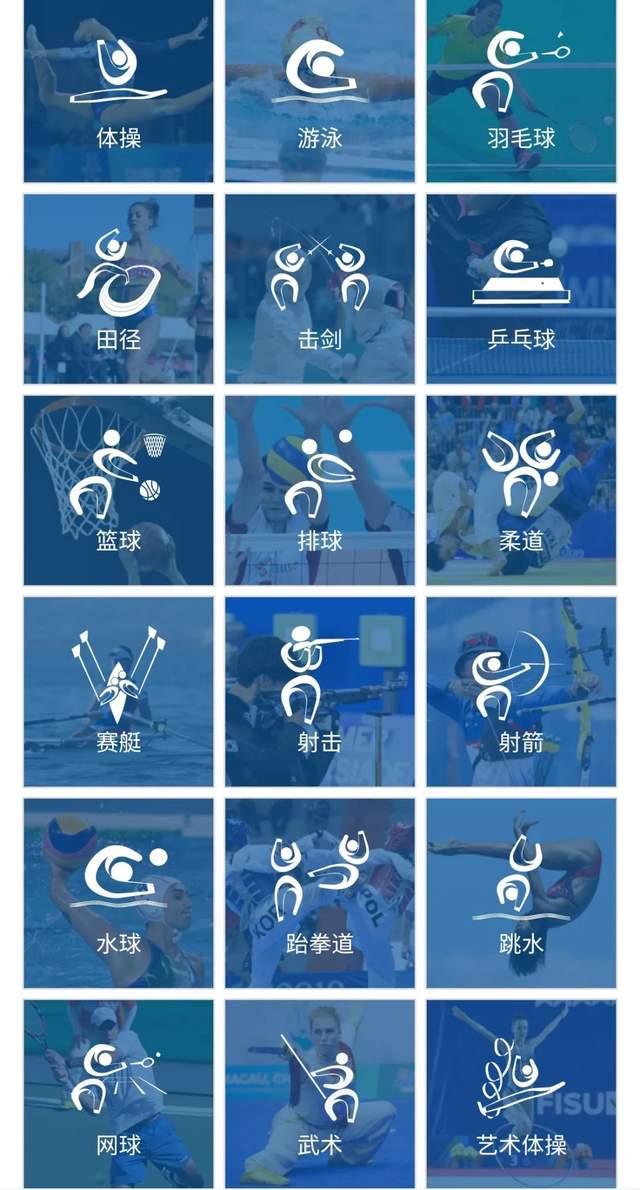Open the 田径 category
Screen dimensions: 640x1190
coord(118,289)
